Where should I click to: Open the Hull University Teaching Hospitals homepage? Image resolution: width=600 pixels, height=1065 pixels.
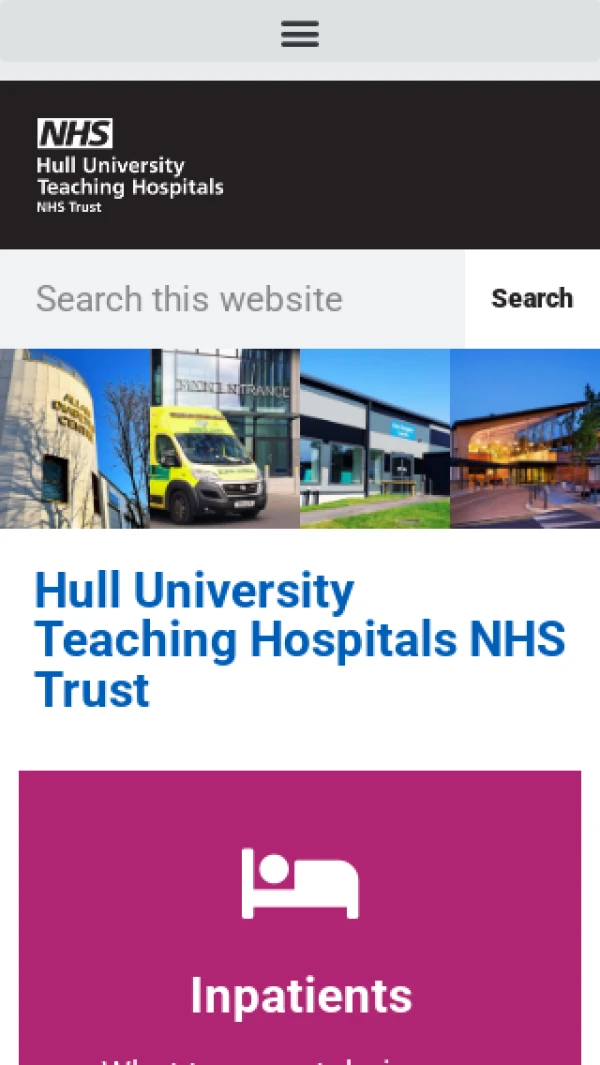pos(130,165)
